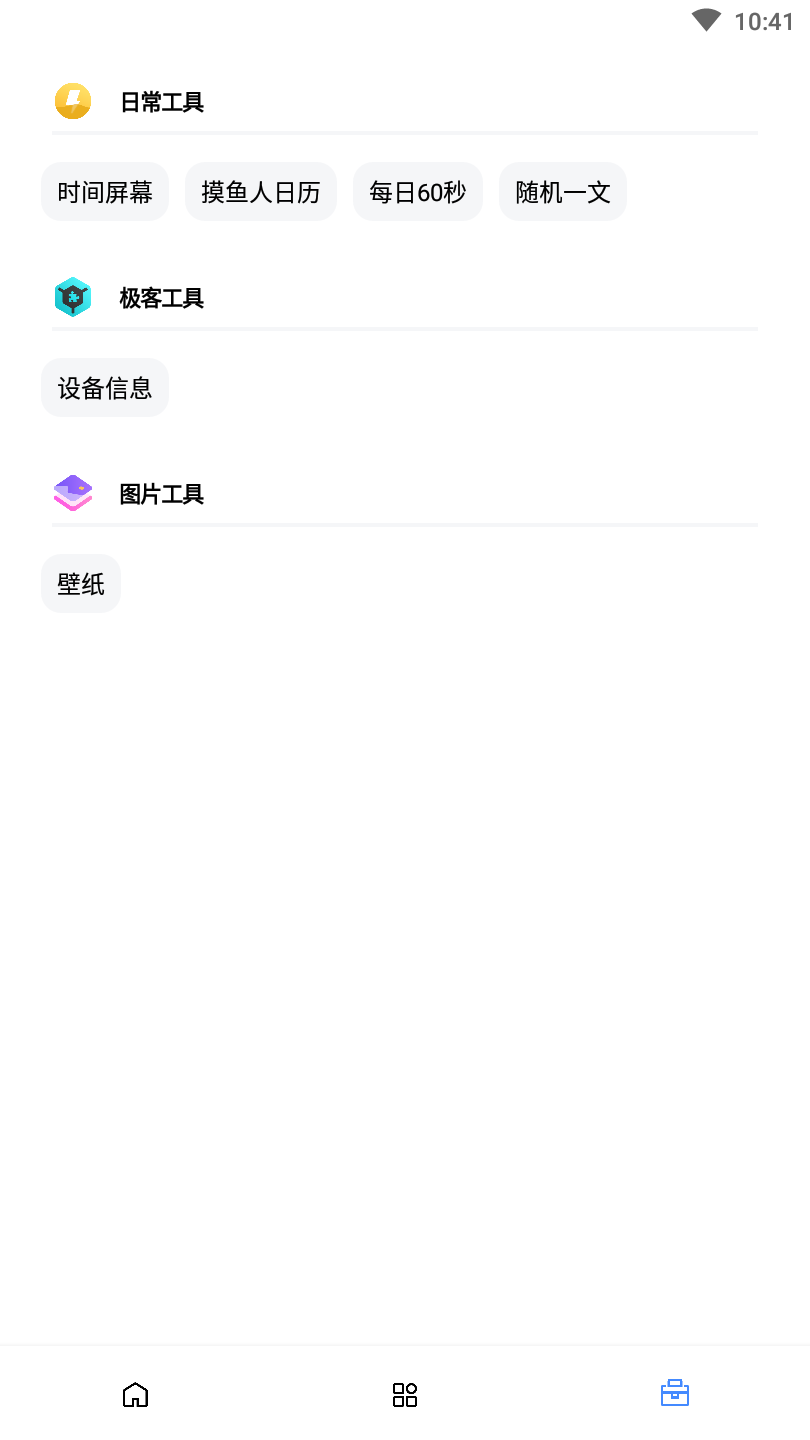Switch to the home tab
Screen dimensions: 810x1440
tap(135, 1394)
